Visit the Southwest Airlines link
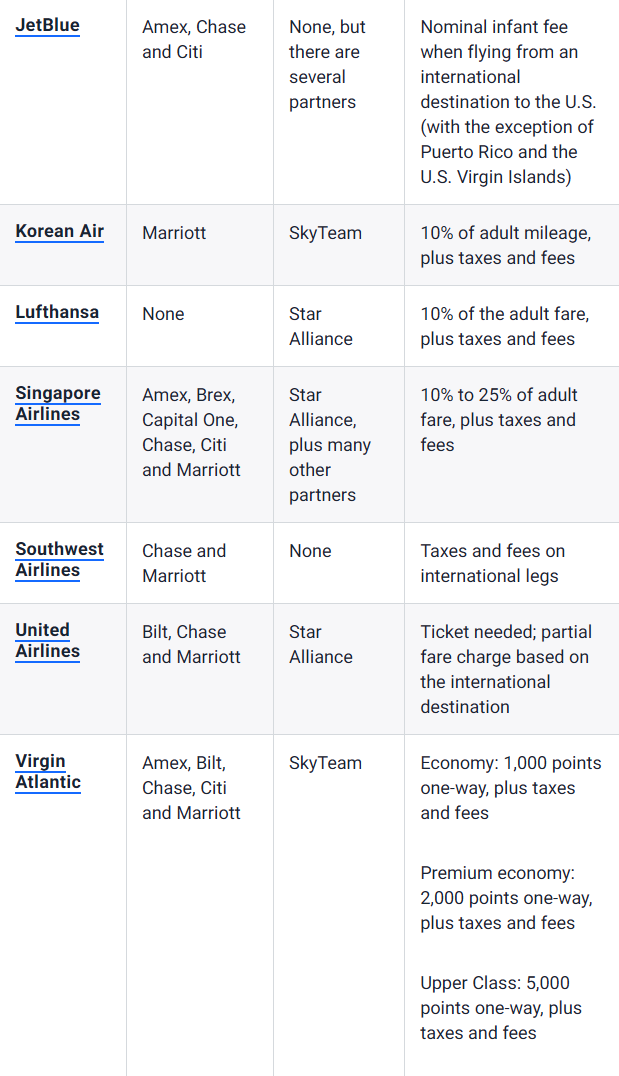The height and width of the screenshot is (1076, 619). 59,560
